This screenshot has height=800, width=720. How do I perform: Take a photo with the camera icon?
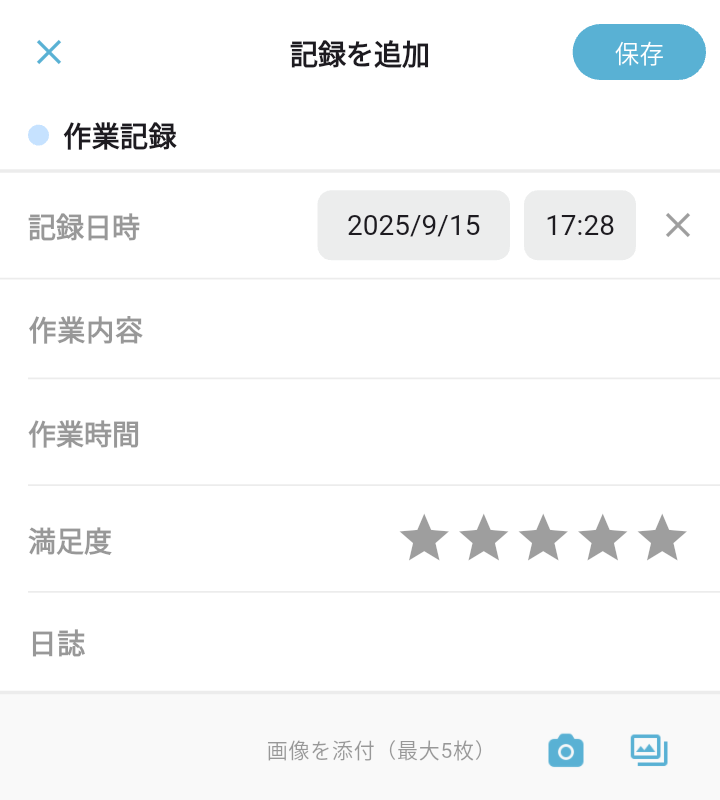[565, 750]
